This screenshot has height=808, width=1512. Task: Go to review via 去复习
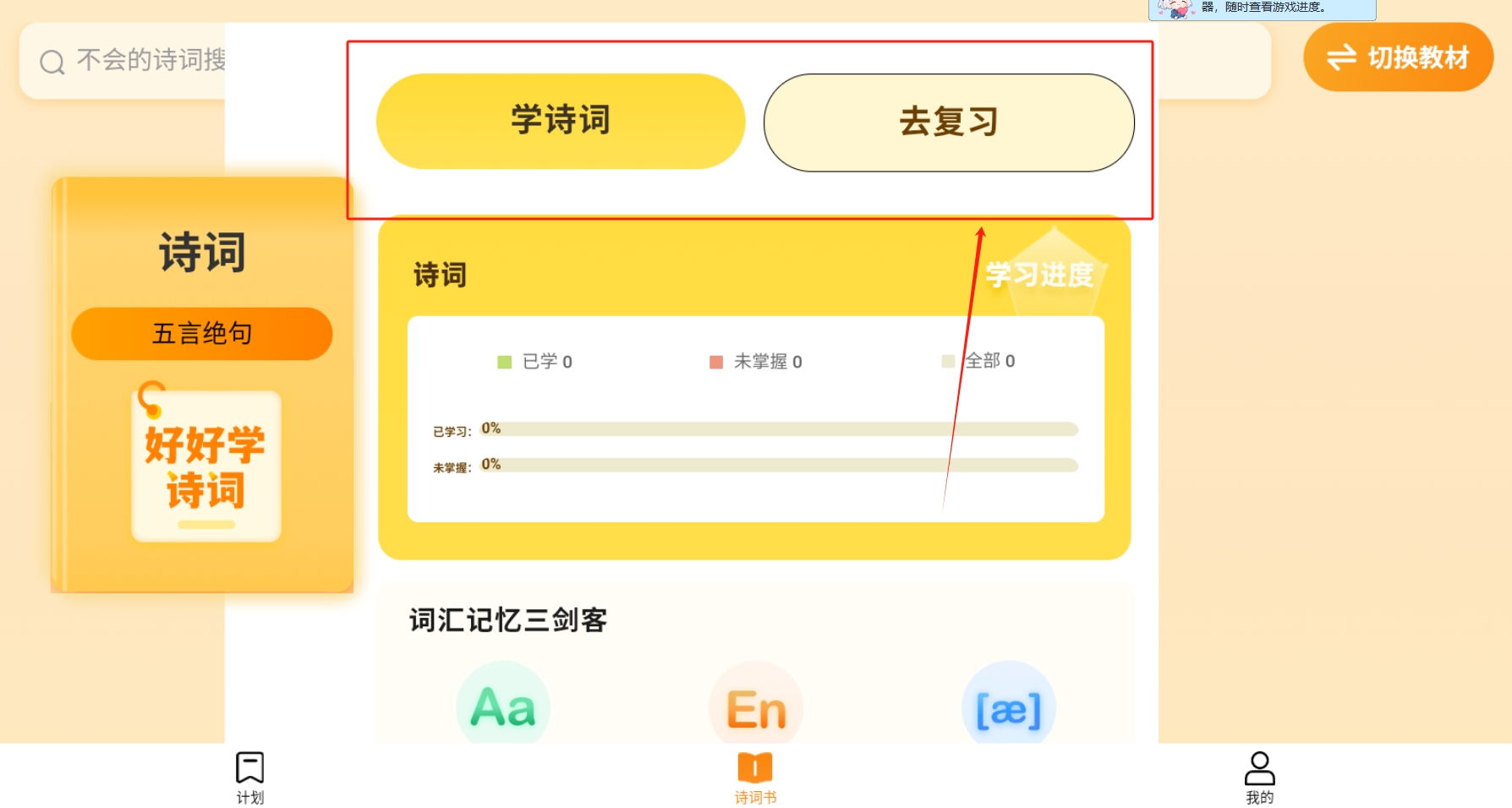point(949,123)
